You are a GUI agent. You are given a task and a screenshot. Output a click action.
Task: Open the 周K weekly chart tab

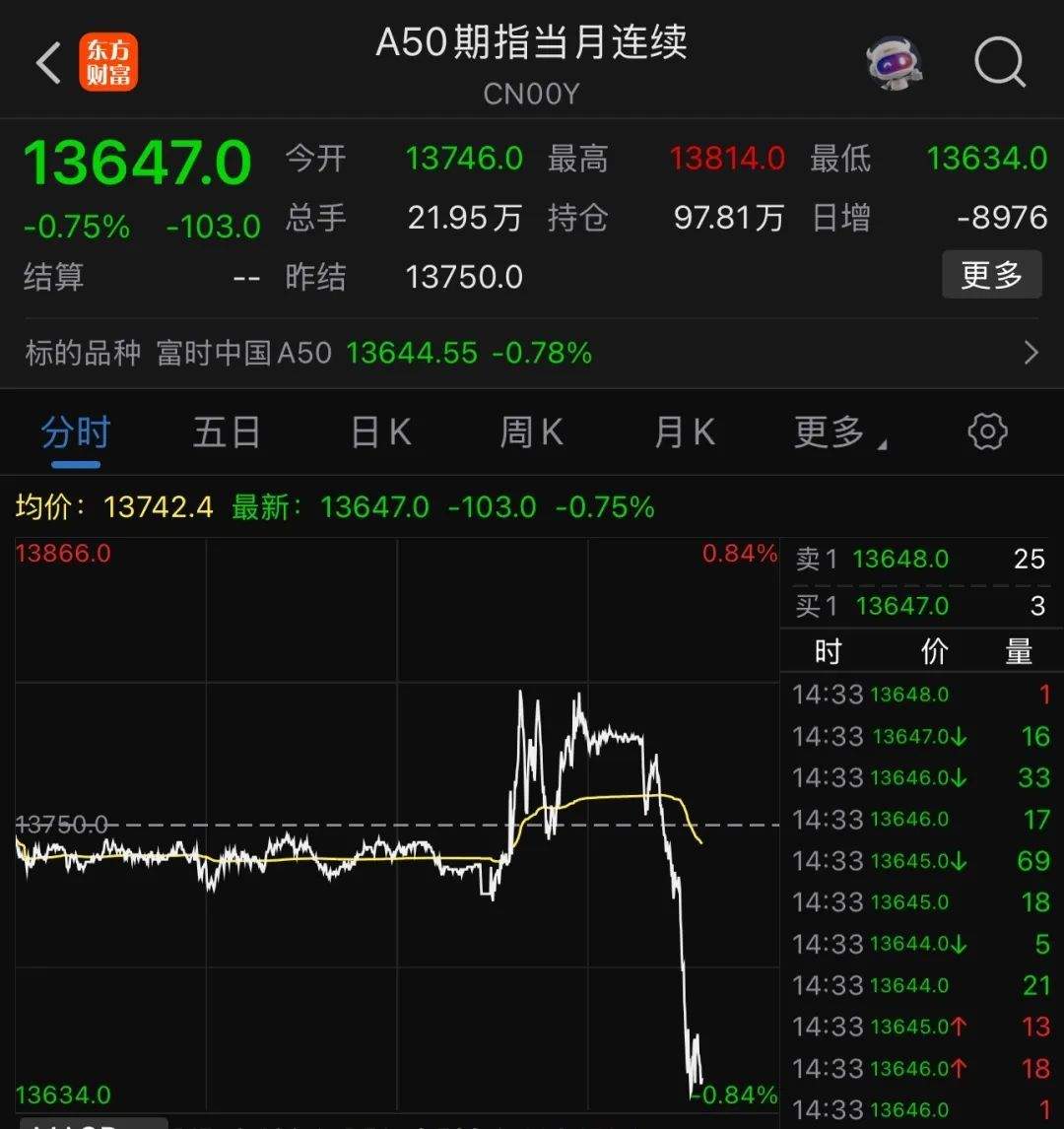[x=530, y=432]
